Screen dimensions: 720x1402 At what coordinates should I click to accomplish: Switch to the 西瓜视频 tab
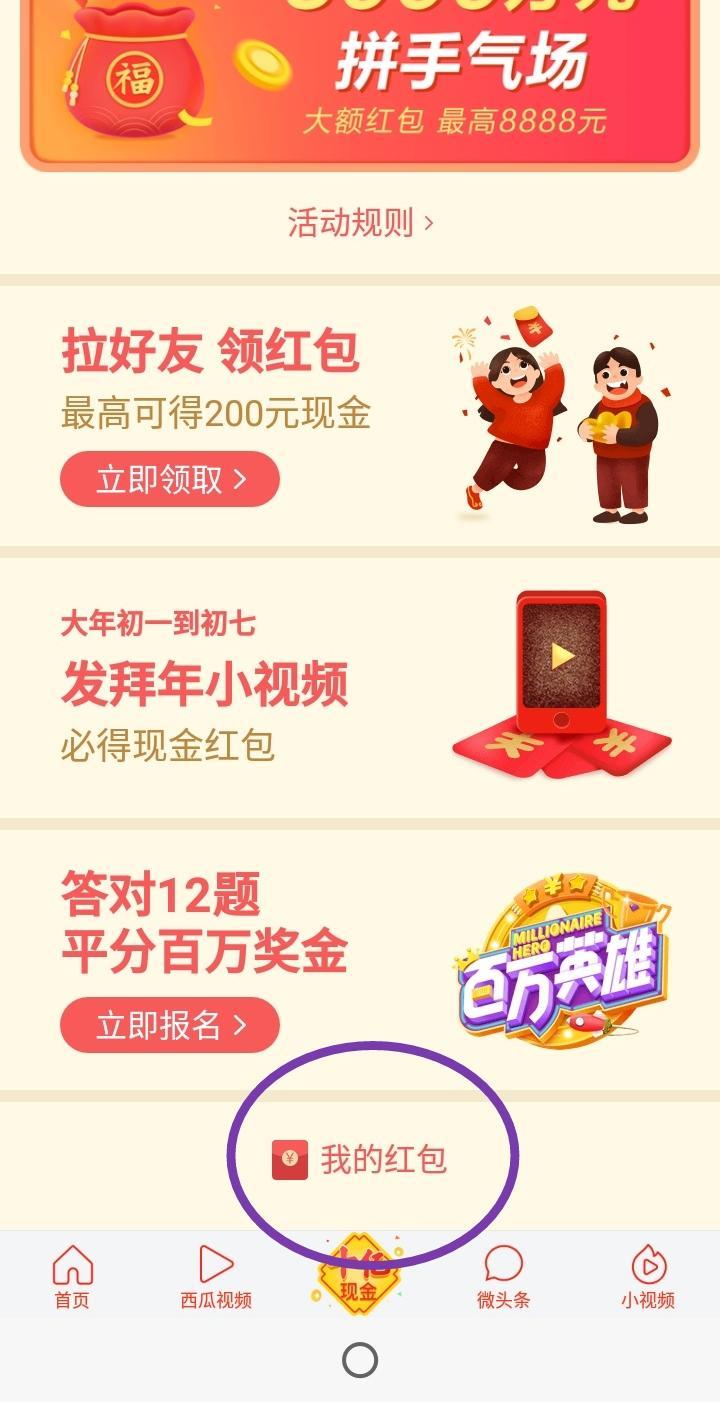click(216, 1276)
